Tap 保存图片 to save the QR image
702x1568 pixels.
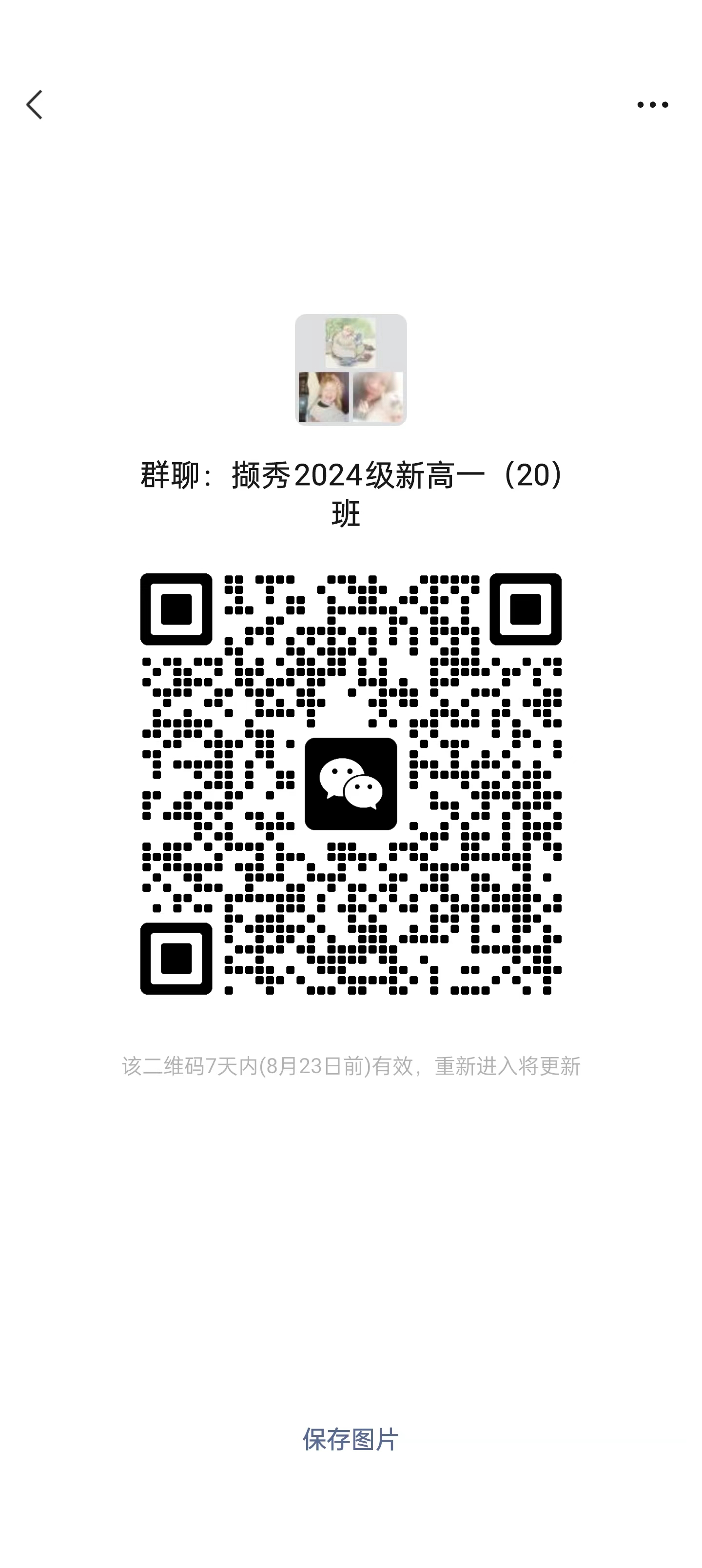[x=351, y=1440]
